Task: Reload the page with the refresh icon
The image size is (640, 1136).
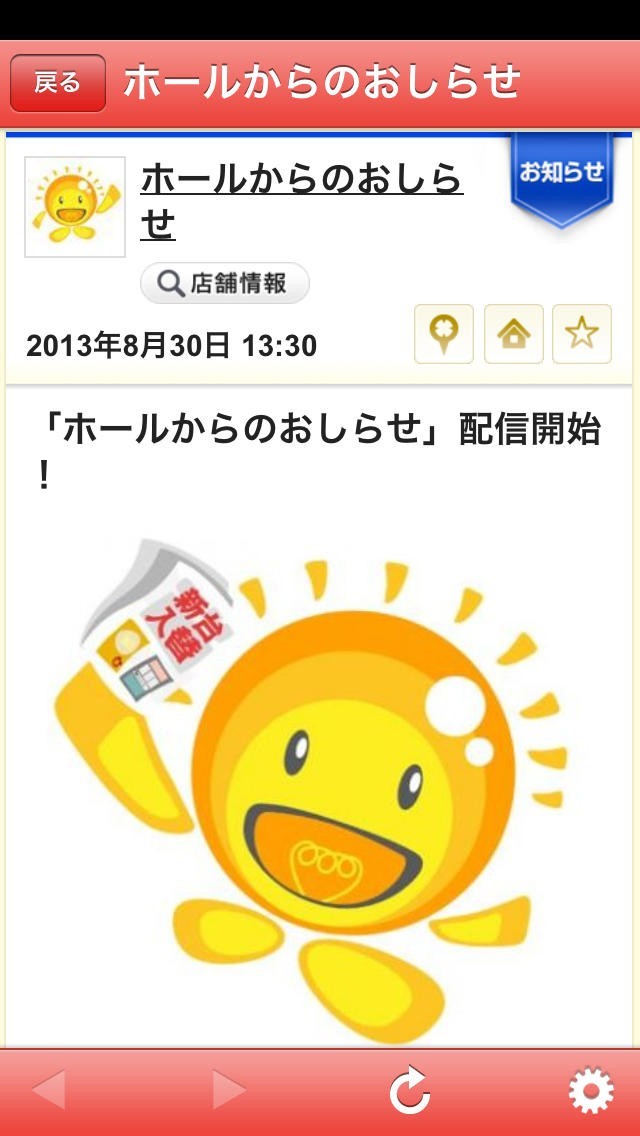Action: click(x=410, y=1090)
